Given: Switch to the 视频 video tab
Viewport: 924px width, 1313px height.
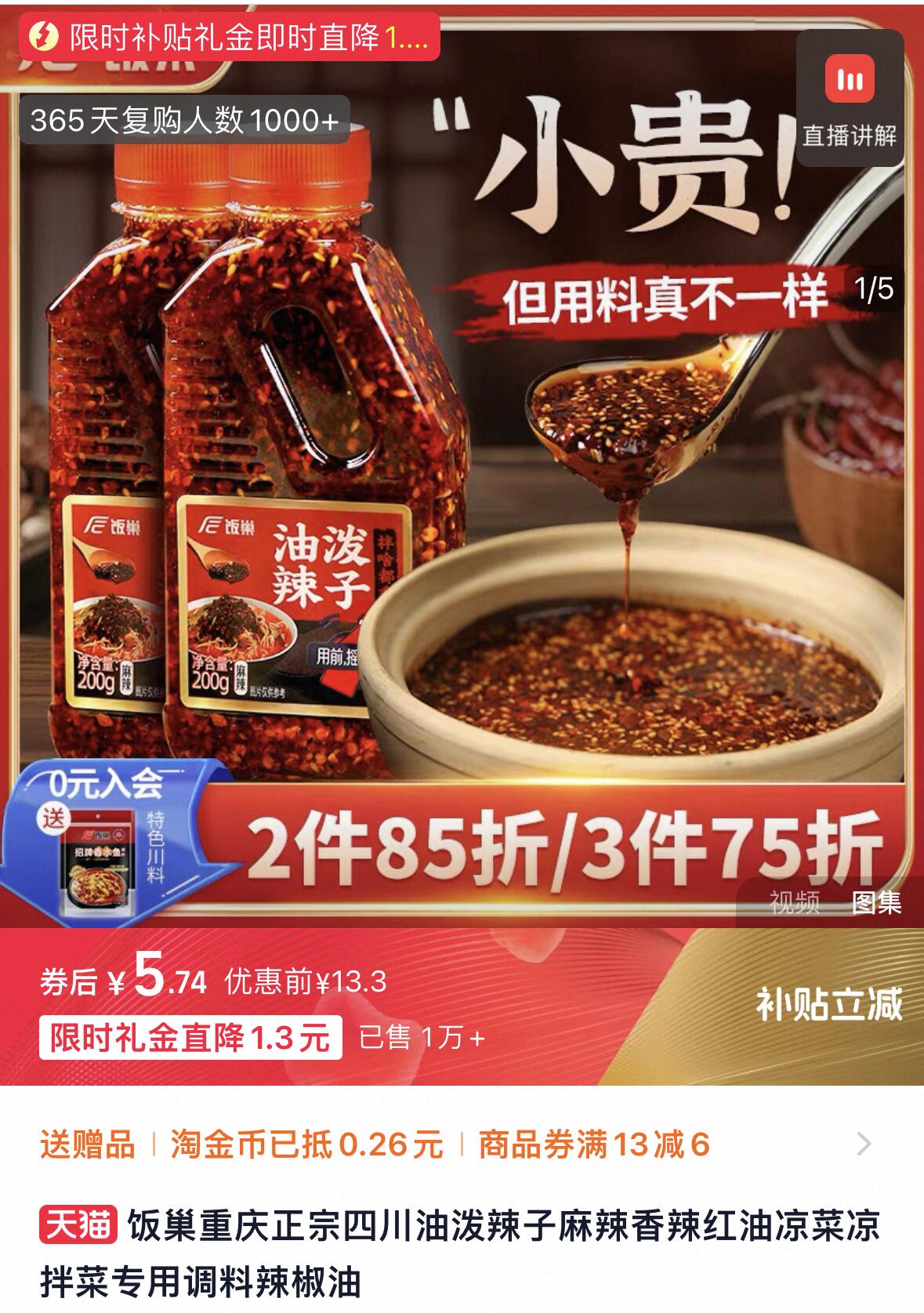Looking at the screenshot, I should [x=792, y=904].
